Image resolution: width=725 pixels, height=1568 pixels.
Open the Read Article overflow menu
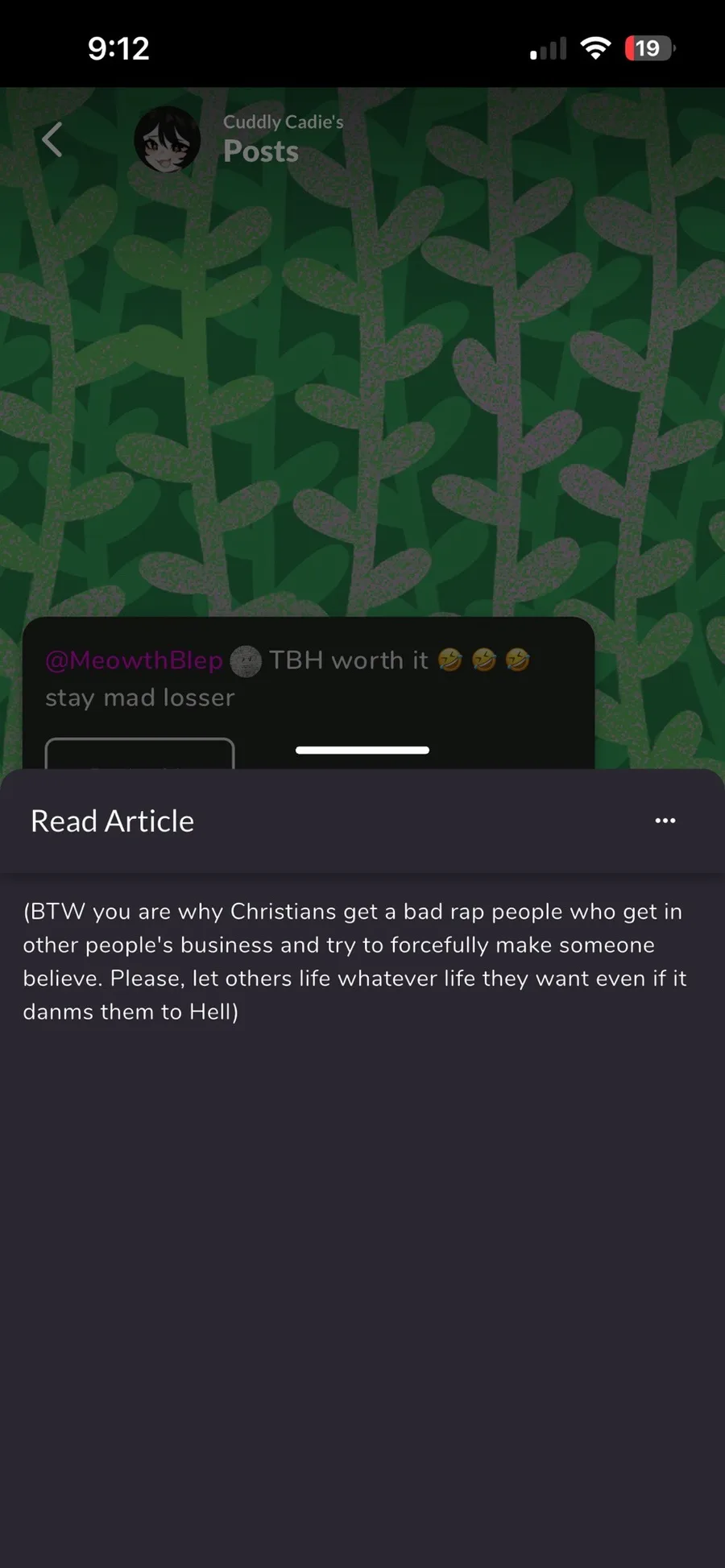[665, 821]
